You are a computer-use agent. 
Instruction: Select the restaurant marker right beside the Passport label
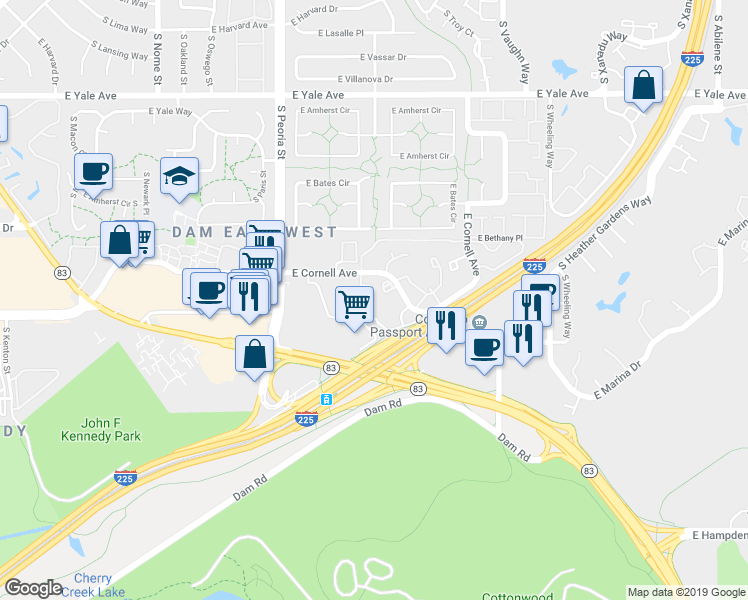click(x=447, y=325)
